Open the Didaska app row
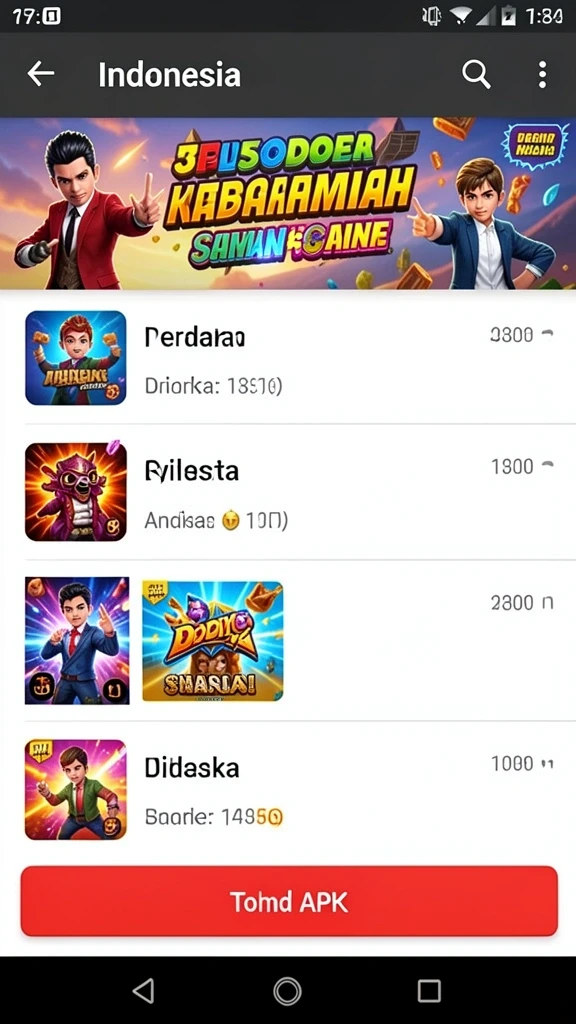The width and height of the screenshot is (576, 1024). 288,789
